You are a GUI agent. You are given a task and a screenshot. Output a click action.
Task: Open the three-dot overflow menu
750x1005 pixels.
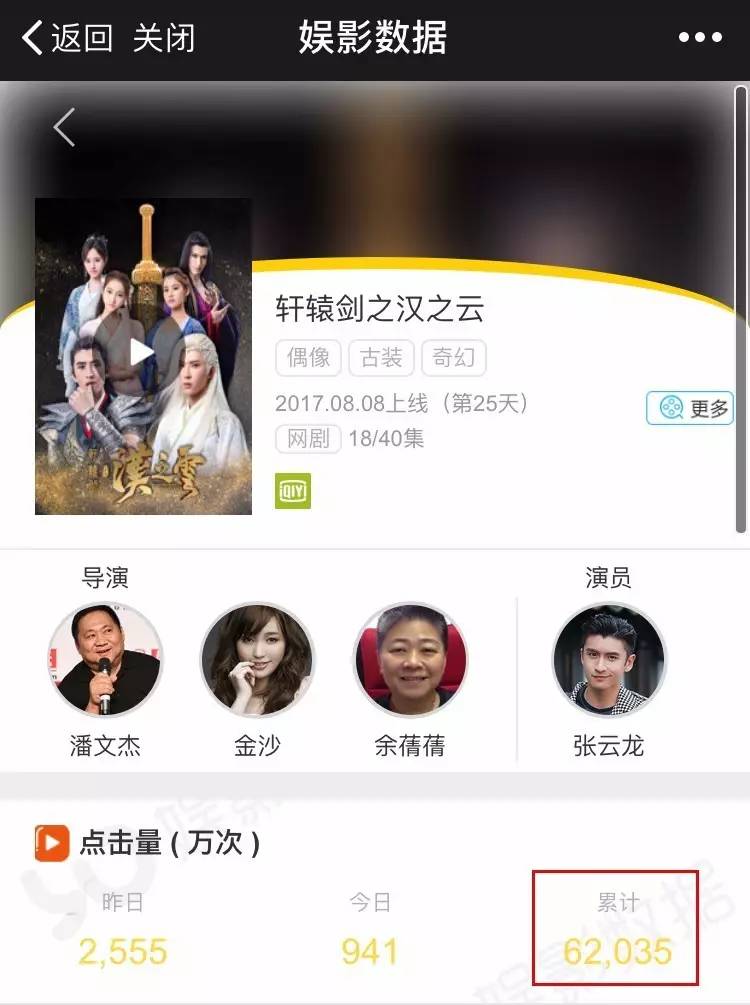pos(700,38)
